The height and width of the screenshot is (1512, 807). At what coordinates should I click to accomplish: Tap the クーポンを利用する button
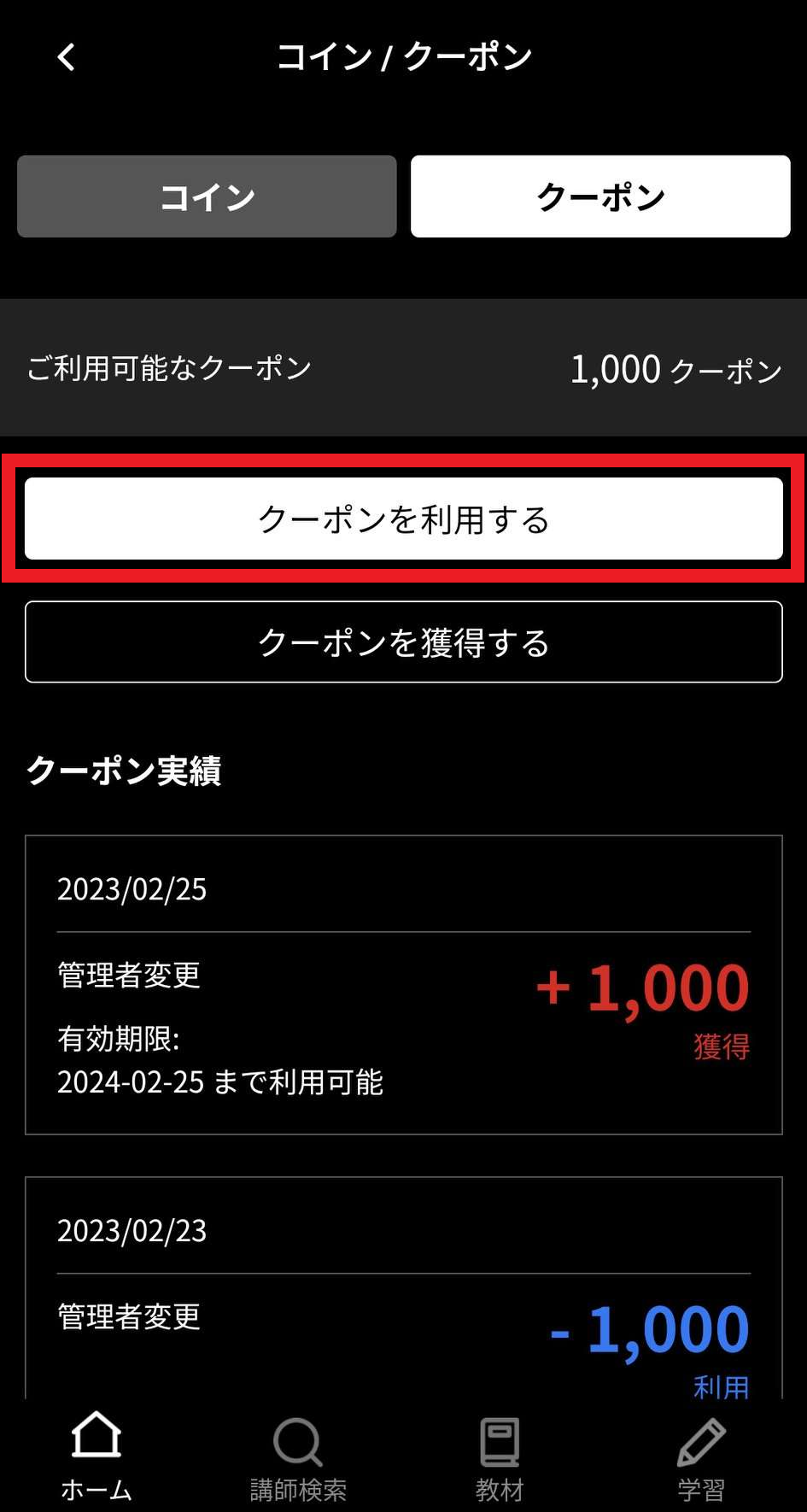pos(404,519)
